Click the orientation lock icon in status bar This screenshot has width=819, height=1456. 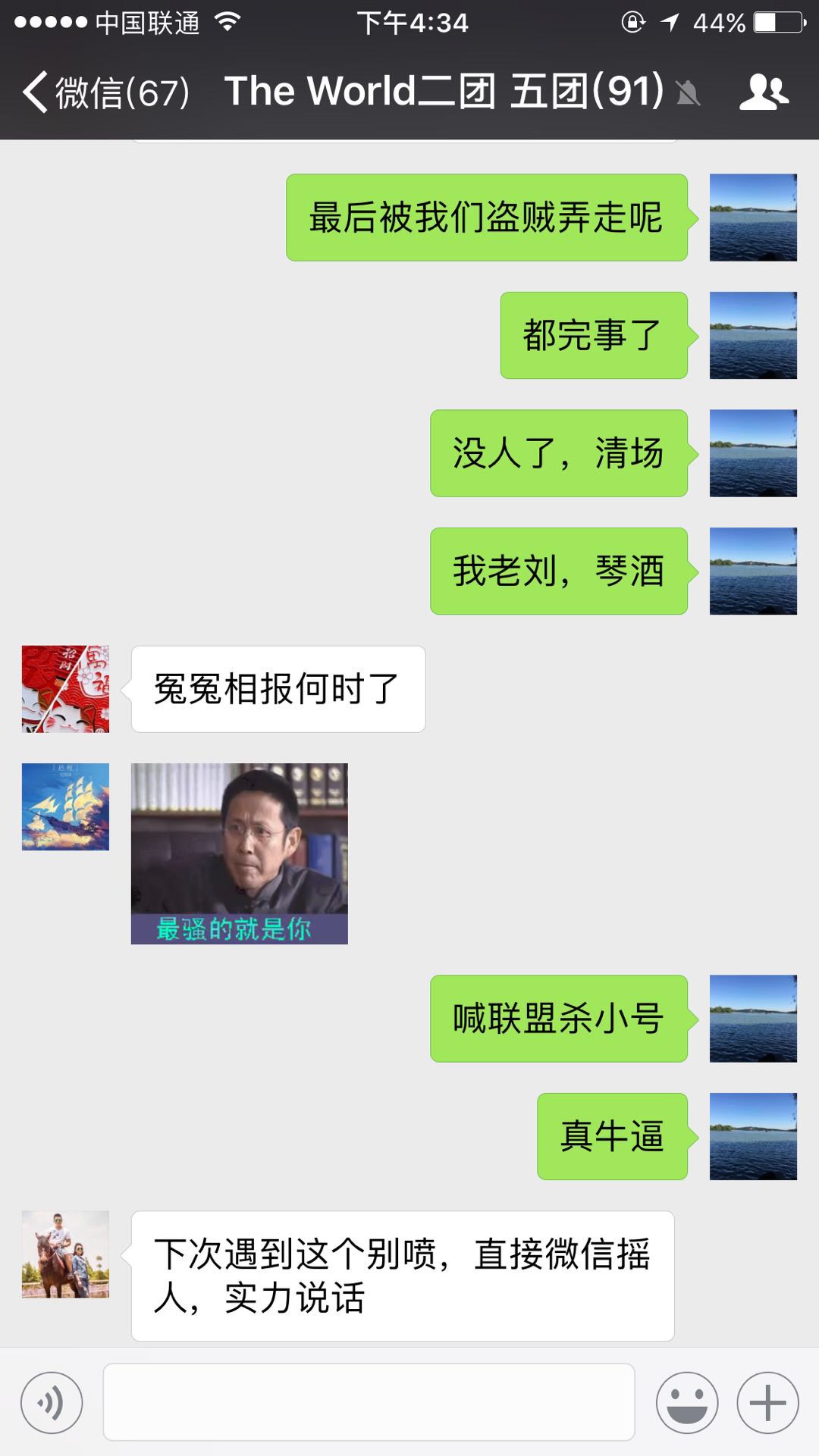632,23
